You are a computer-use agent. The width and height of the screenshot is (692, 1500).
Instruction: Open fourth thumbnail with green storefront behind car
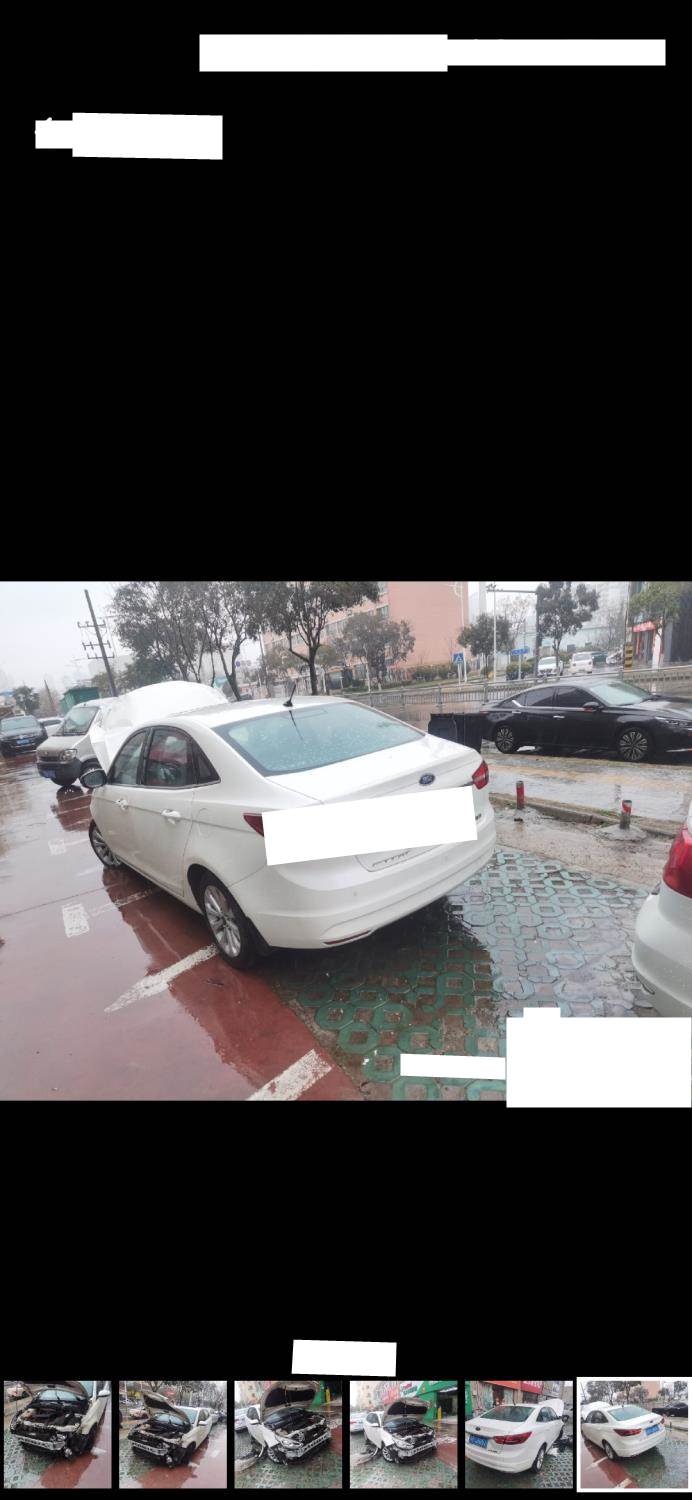click(403, 1434)
